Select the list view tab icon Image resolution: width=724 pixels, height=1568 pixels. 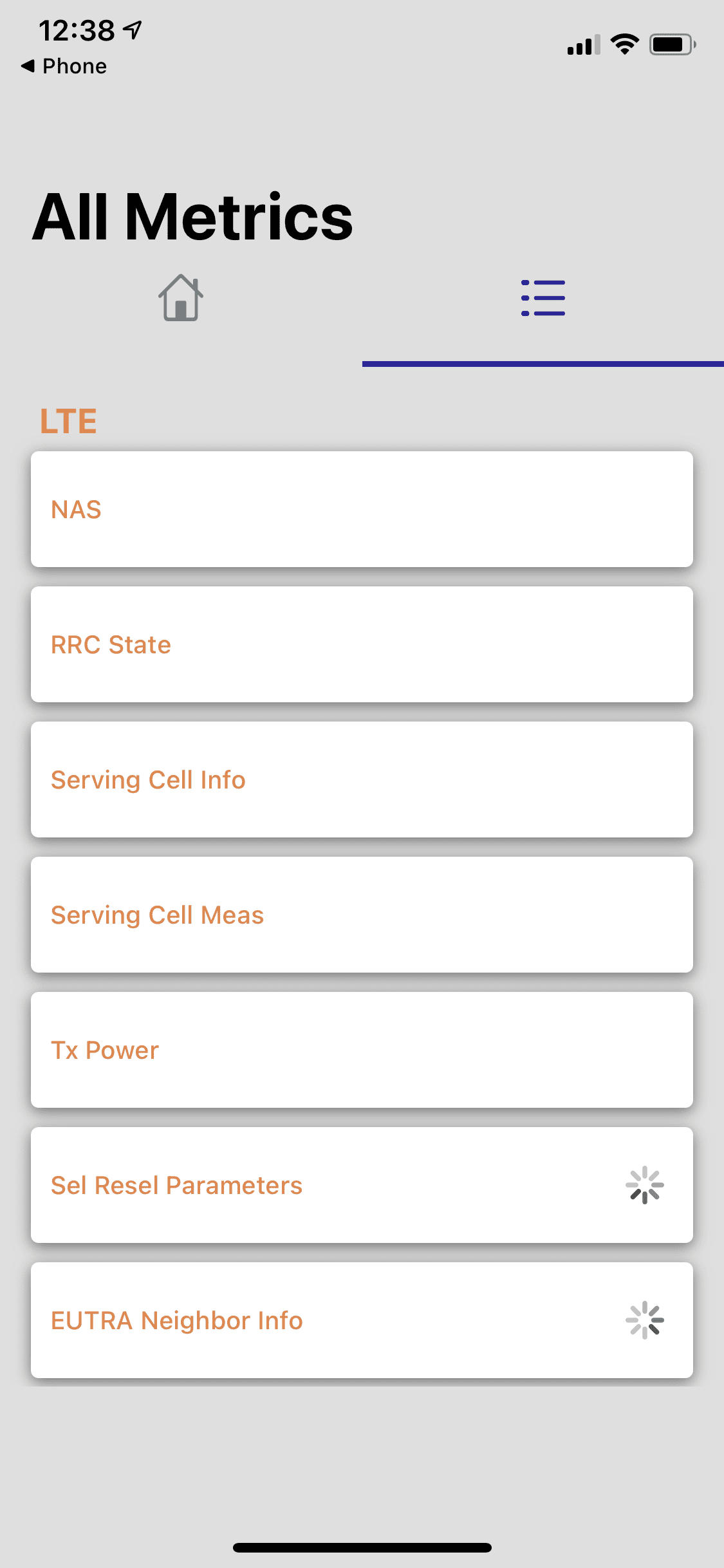point(543,298)
